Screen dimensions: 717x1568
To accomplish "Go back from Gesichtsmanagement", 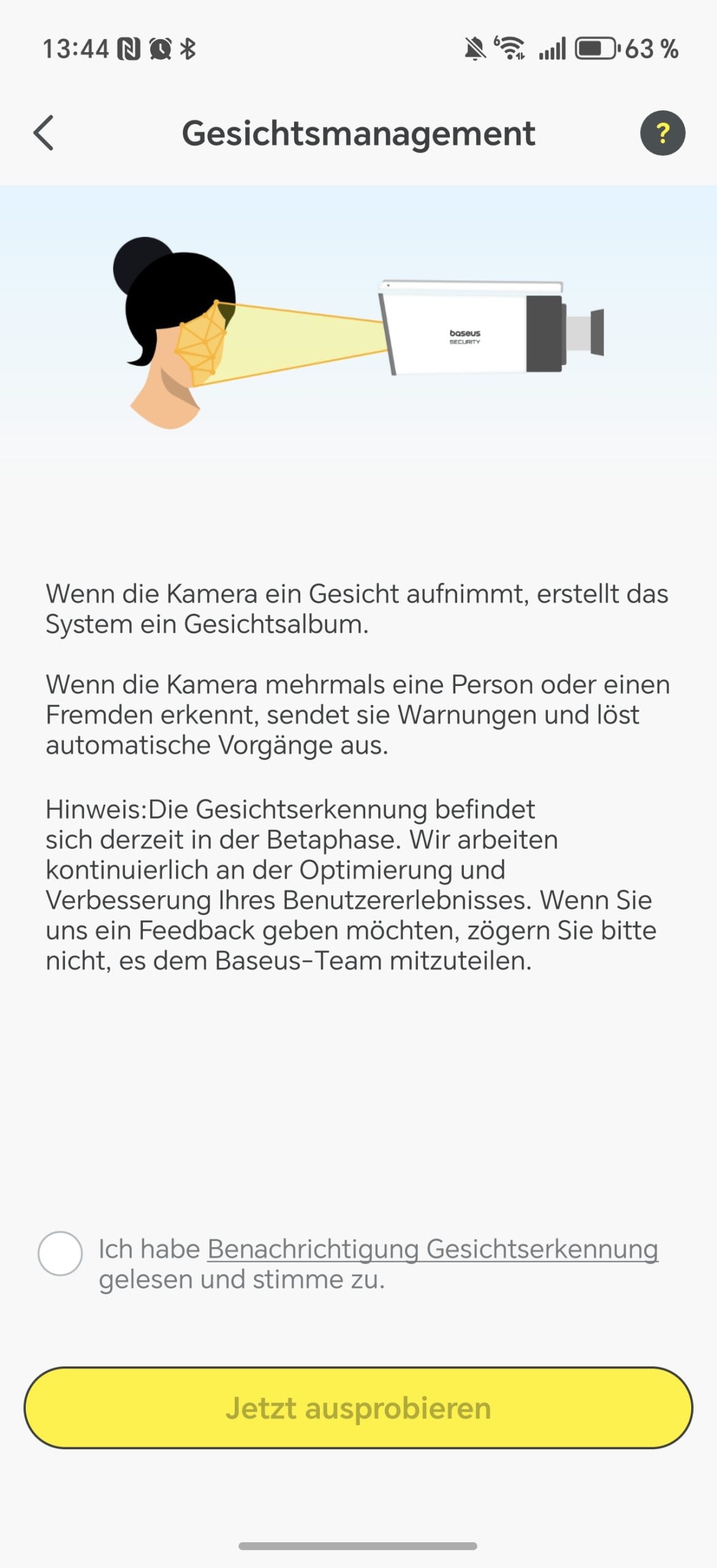I will [x=44, y=133].
